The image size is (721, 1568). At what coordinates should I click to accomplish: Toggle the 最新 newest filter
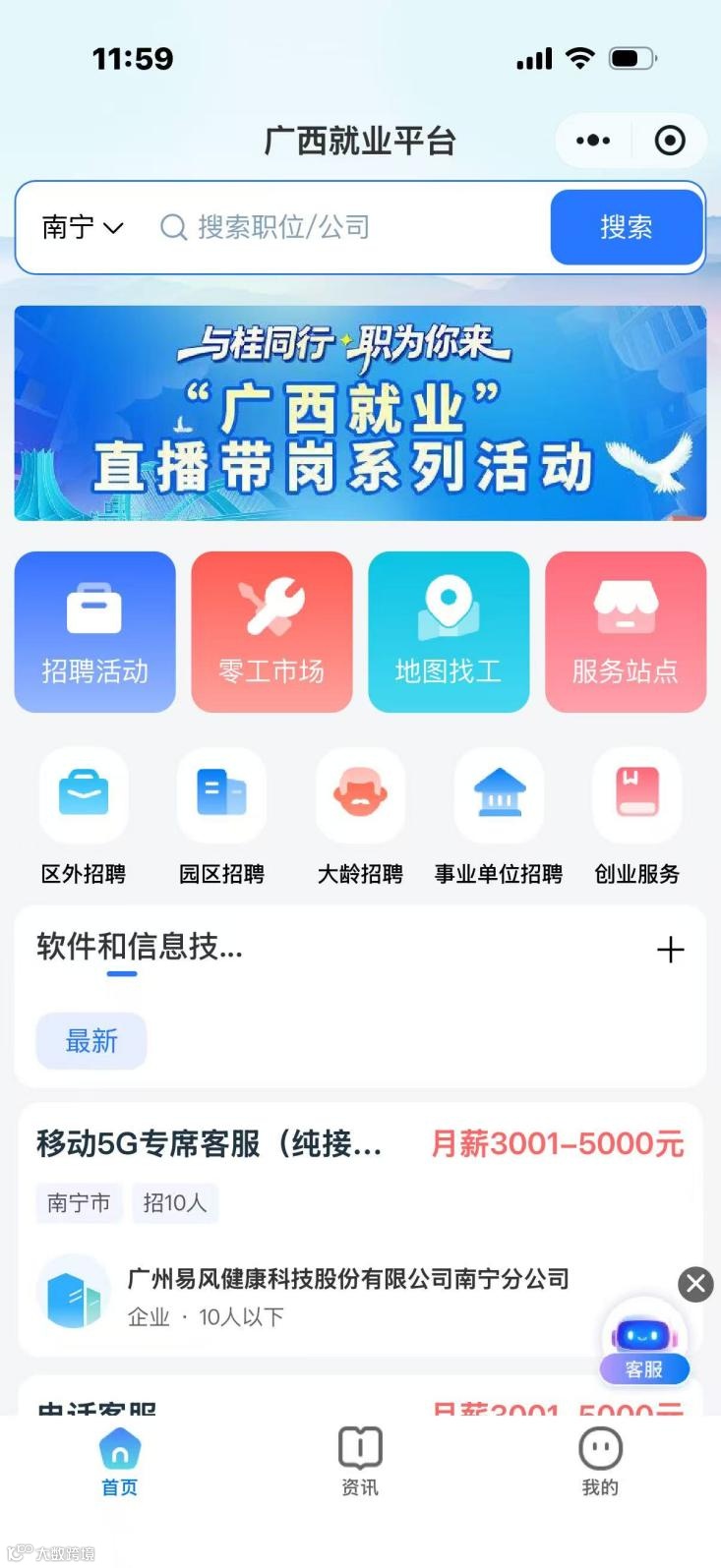90,1040
